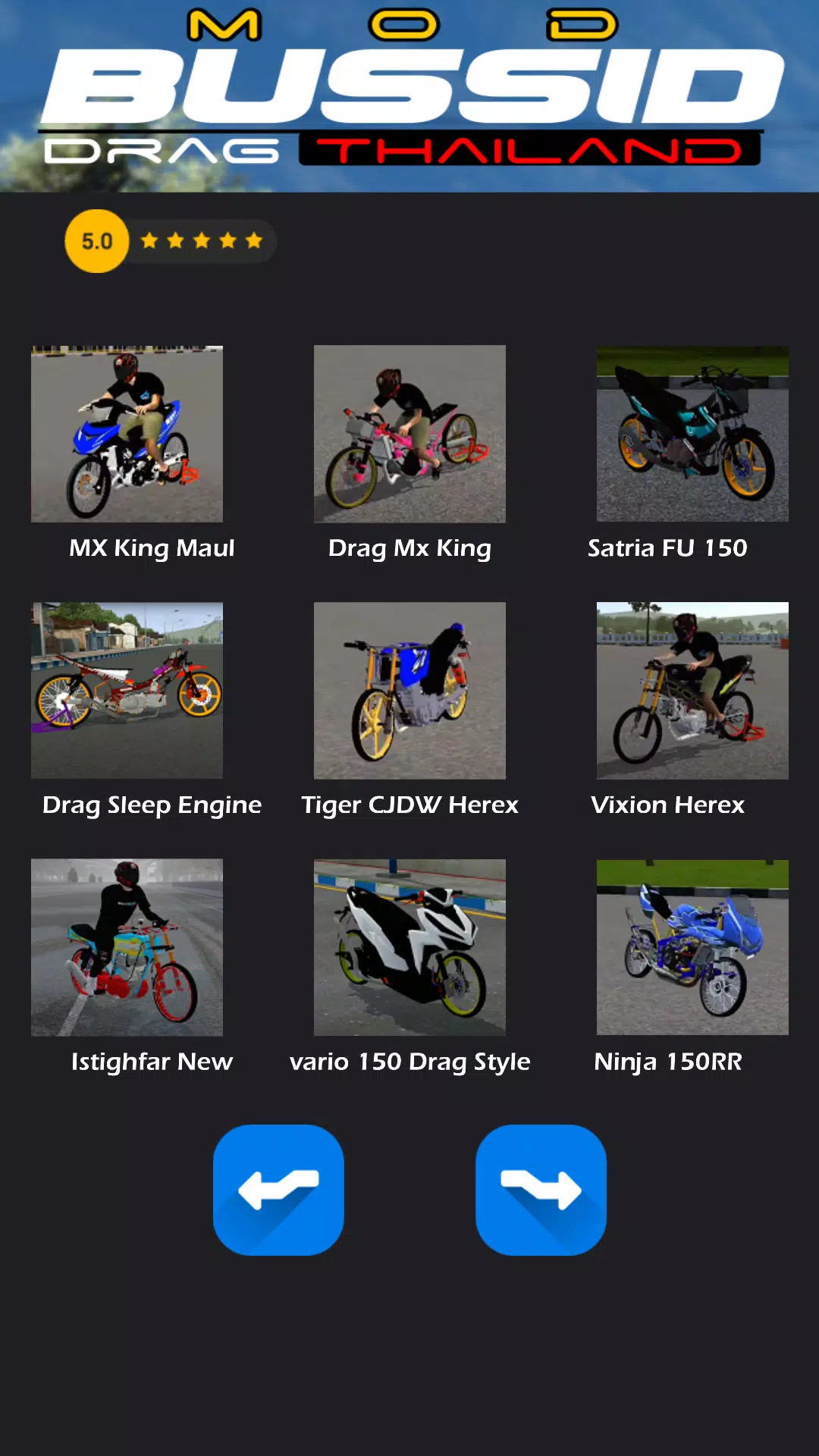
Task: Open Istighfar New mod
Action: 127,947
